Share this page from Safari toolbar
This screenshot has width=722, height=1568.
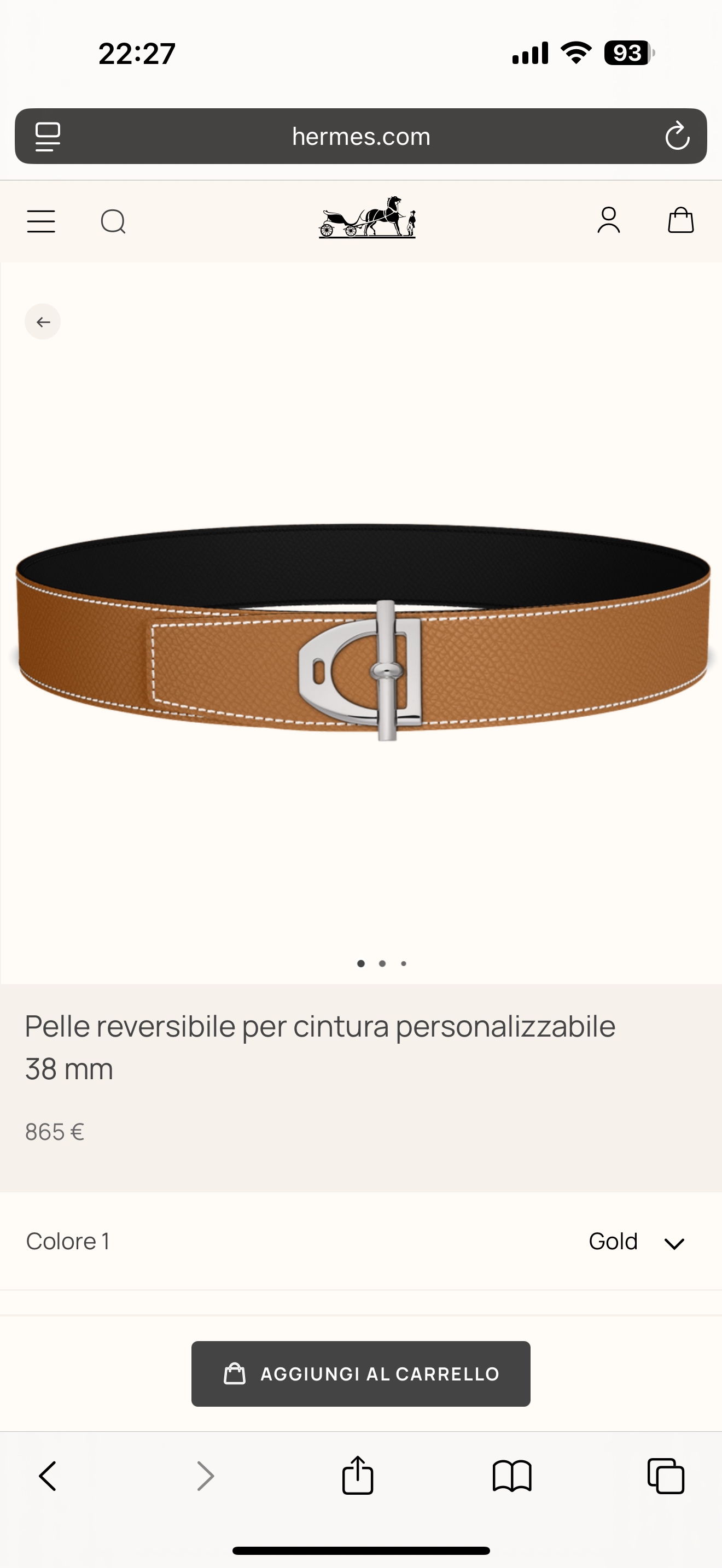pyautogui.click(x=357, y=1476)
